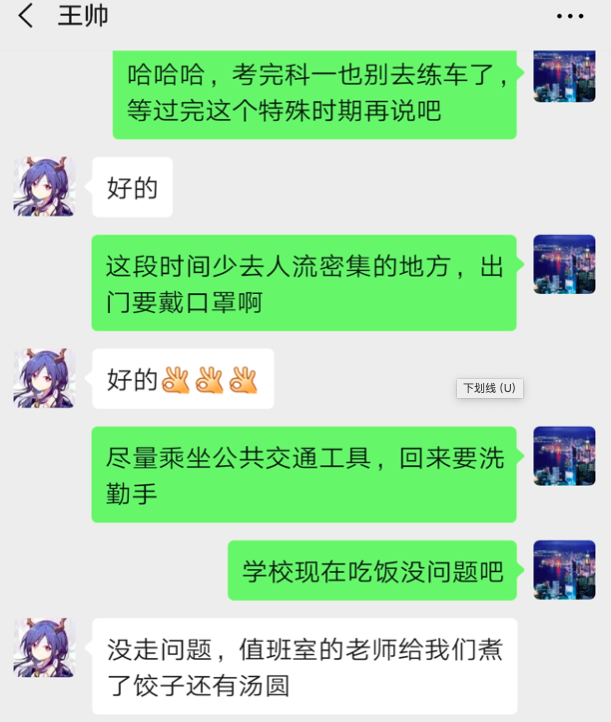View the profile avatar beside 出门要戴口罩啊 message
The height and width of the screenshot is (722, 611).
click(564, 265)
